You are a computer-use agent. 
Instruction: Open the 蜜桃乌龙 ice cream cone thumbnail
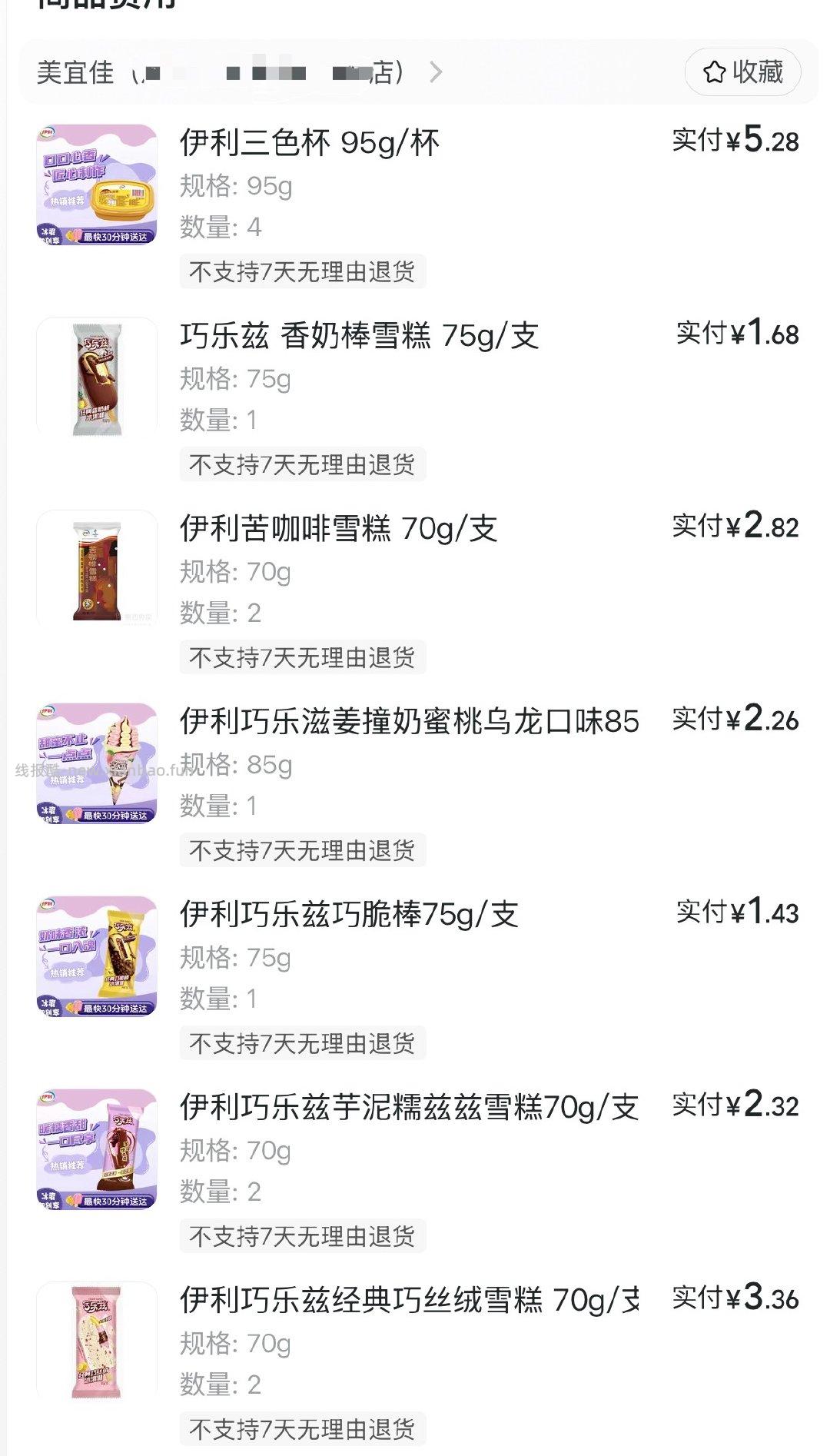tap(100, 765)
